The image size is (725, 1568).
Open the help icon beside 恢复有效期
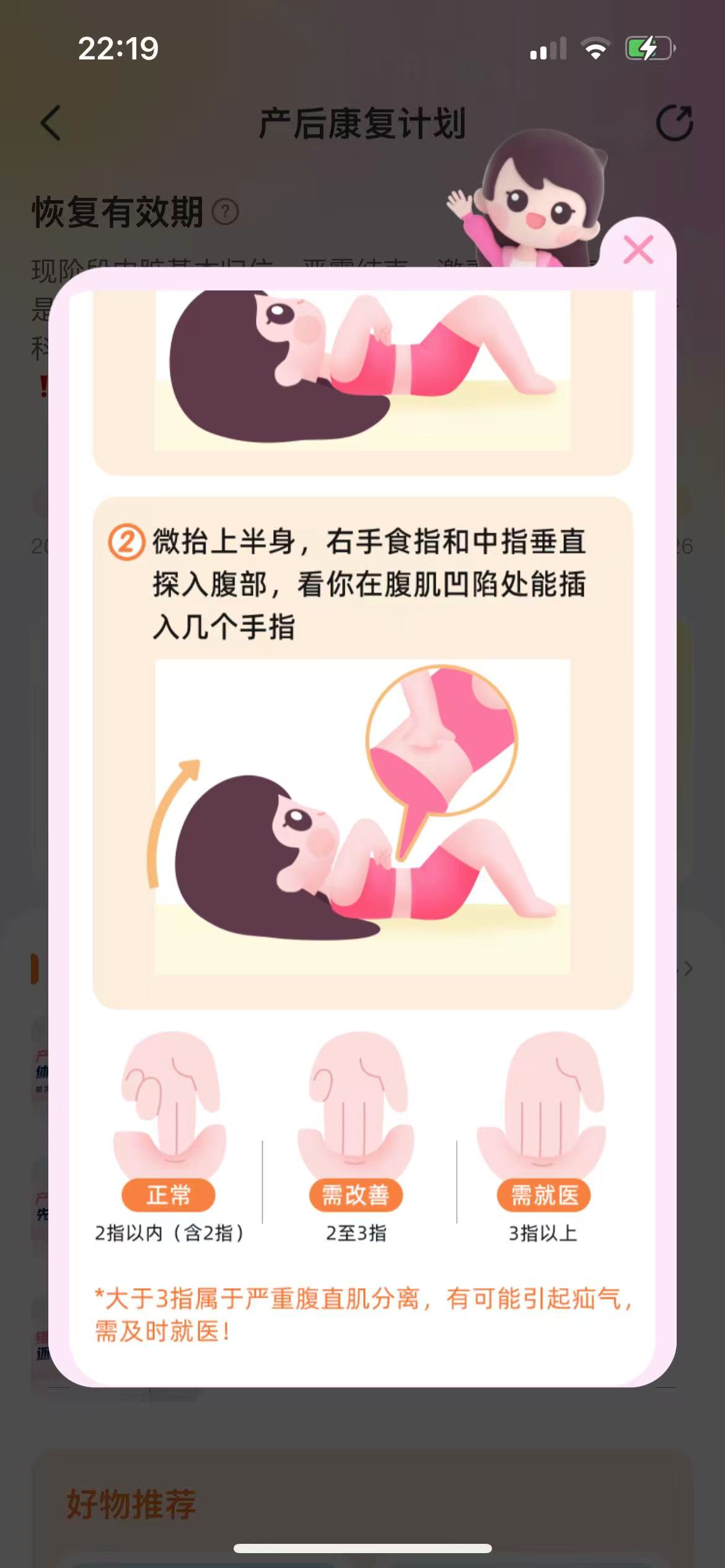(x=225, y=212)
